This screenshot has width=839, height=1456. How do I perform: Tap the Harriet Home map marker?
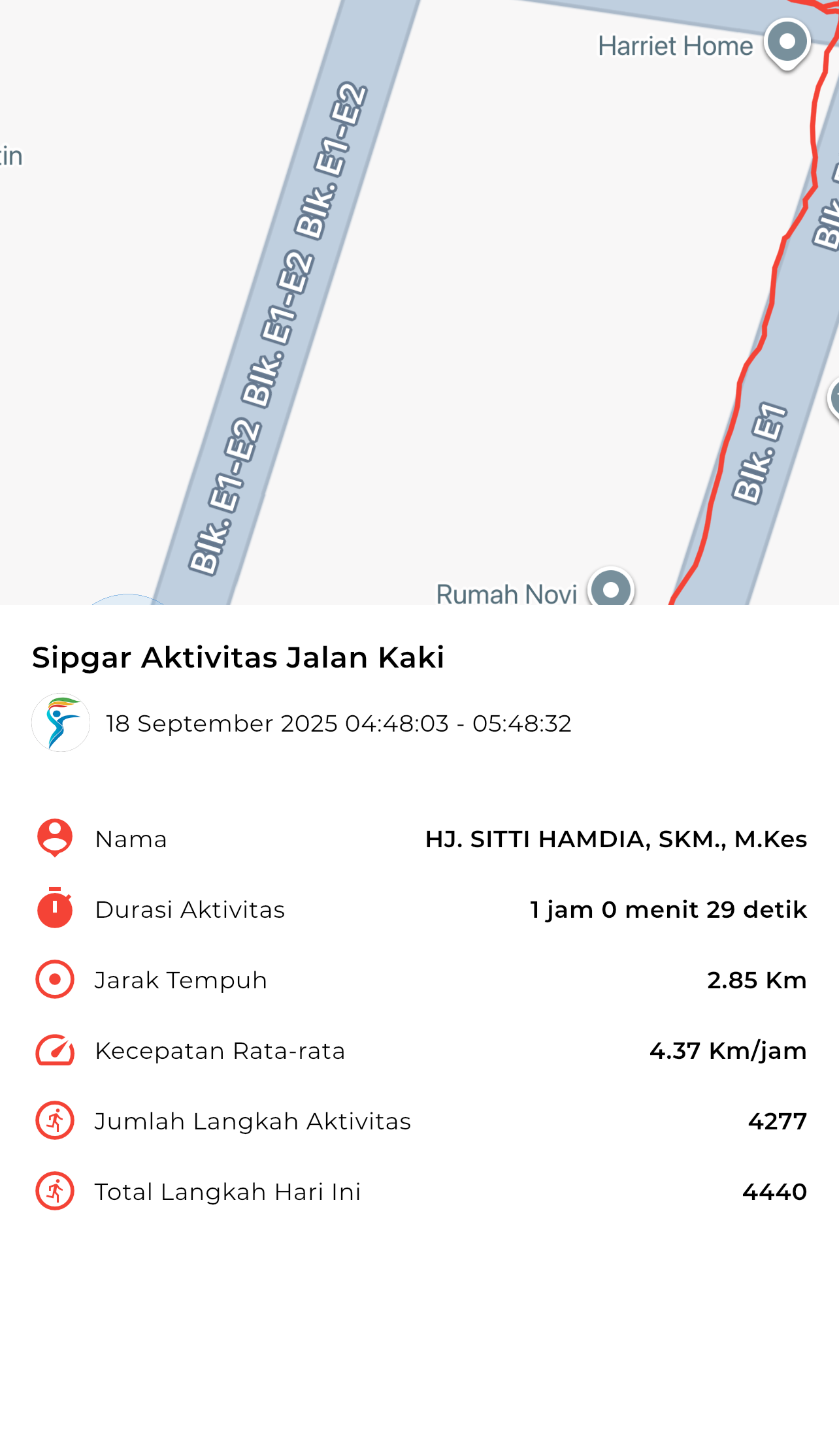(x=787, y=43)
